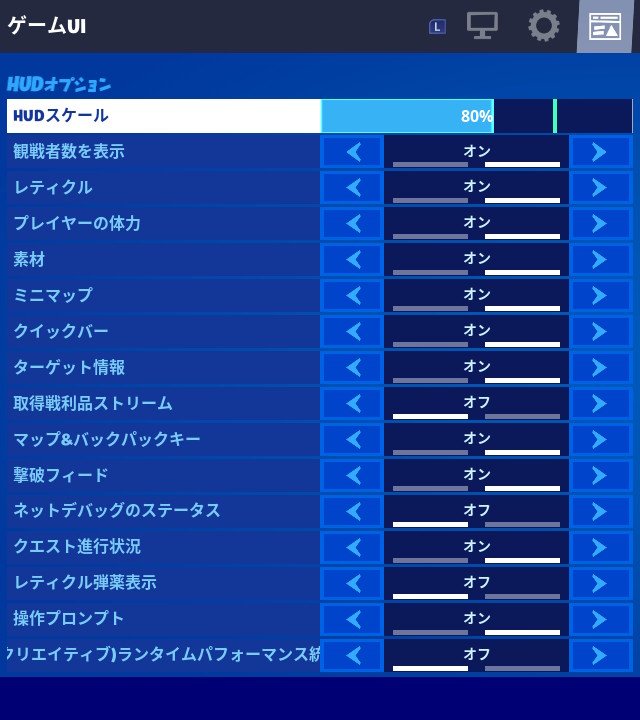640x720 pixels.
Task: Tap left arrow for 観戦者数を表示
Action: (352, 152)
